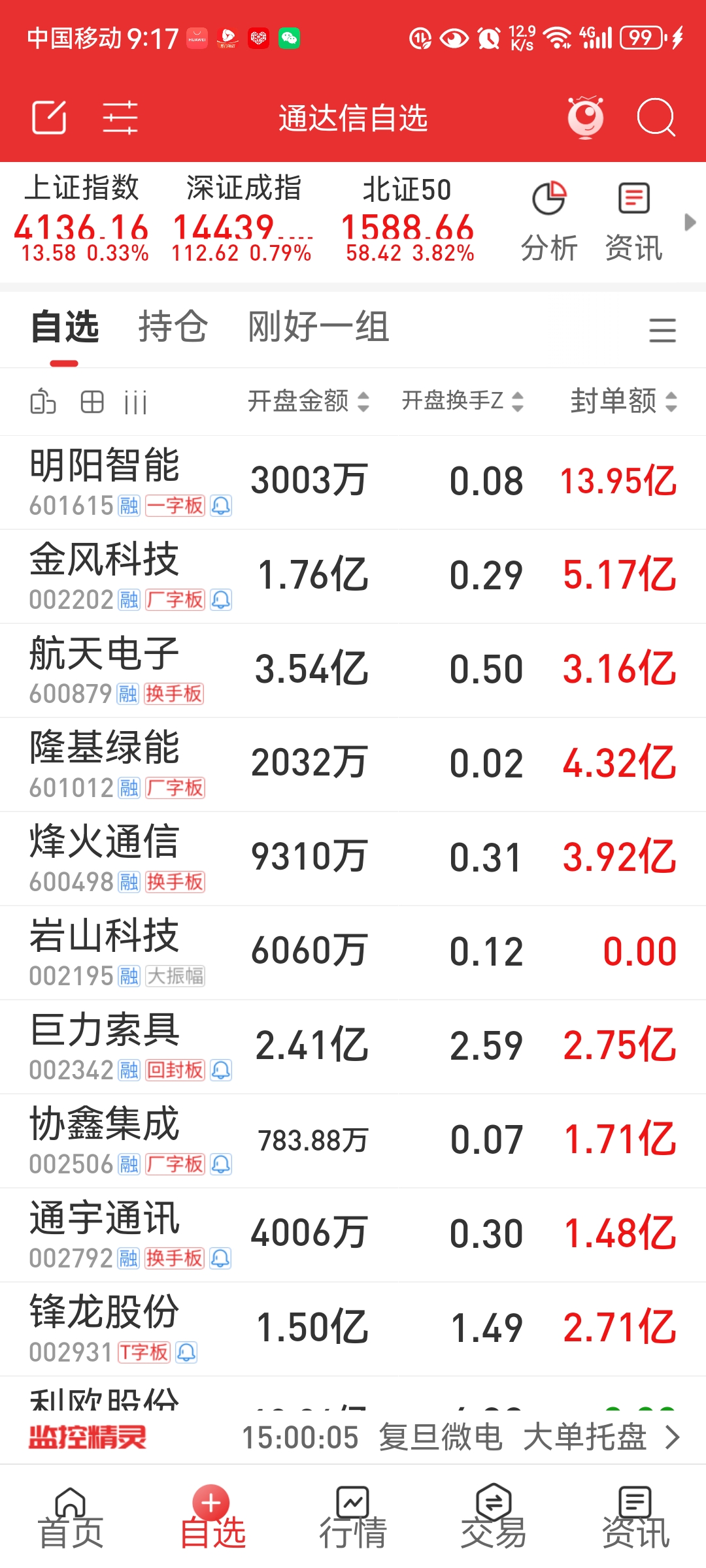Open the edit watchlist icon
706x1568 pixels.
pyautogui.click(x=49, y=118)
